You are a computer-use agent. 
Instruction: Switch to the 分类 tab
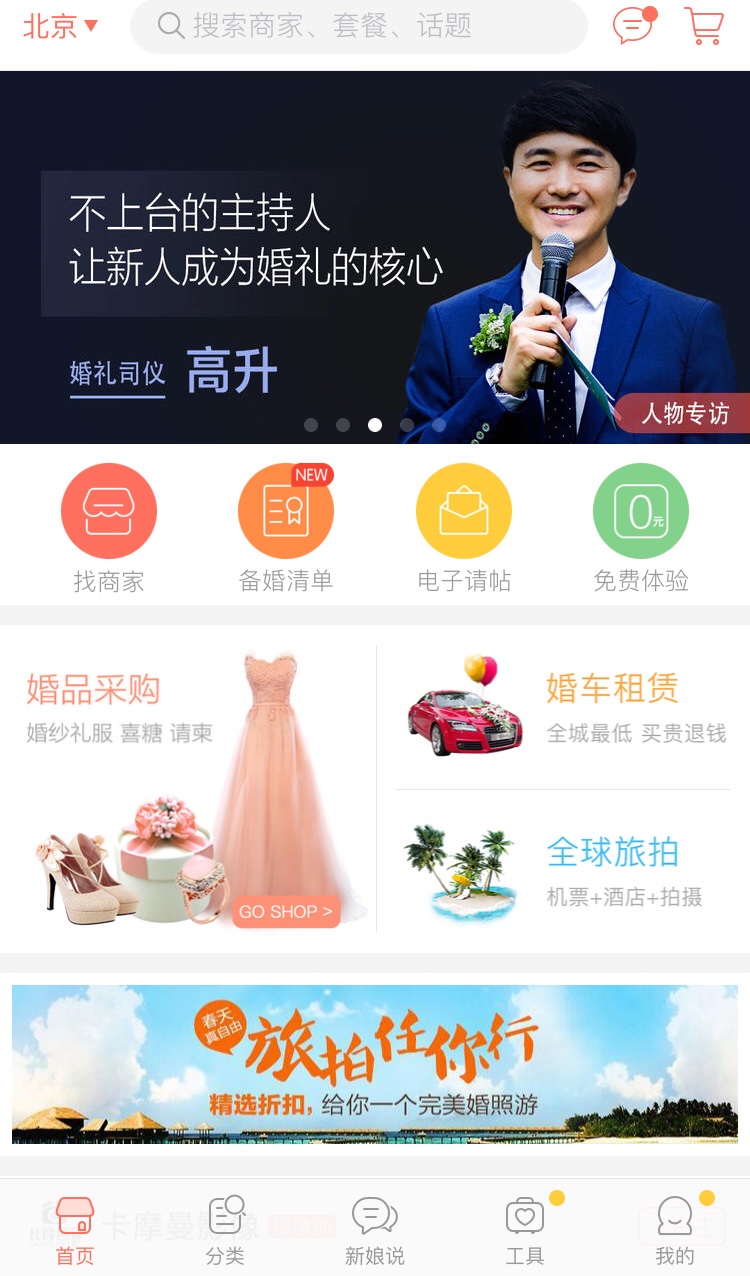[x=225, y=1230]
